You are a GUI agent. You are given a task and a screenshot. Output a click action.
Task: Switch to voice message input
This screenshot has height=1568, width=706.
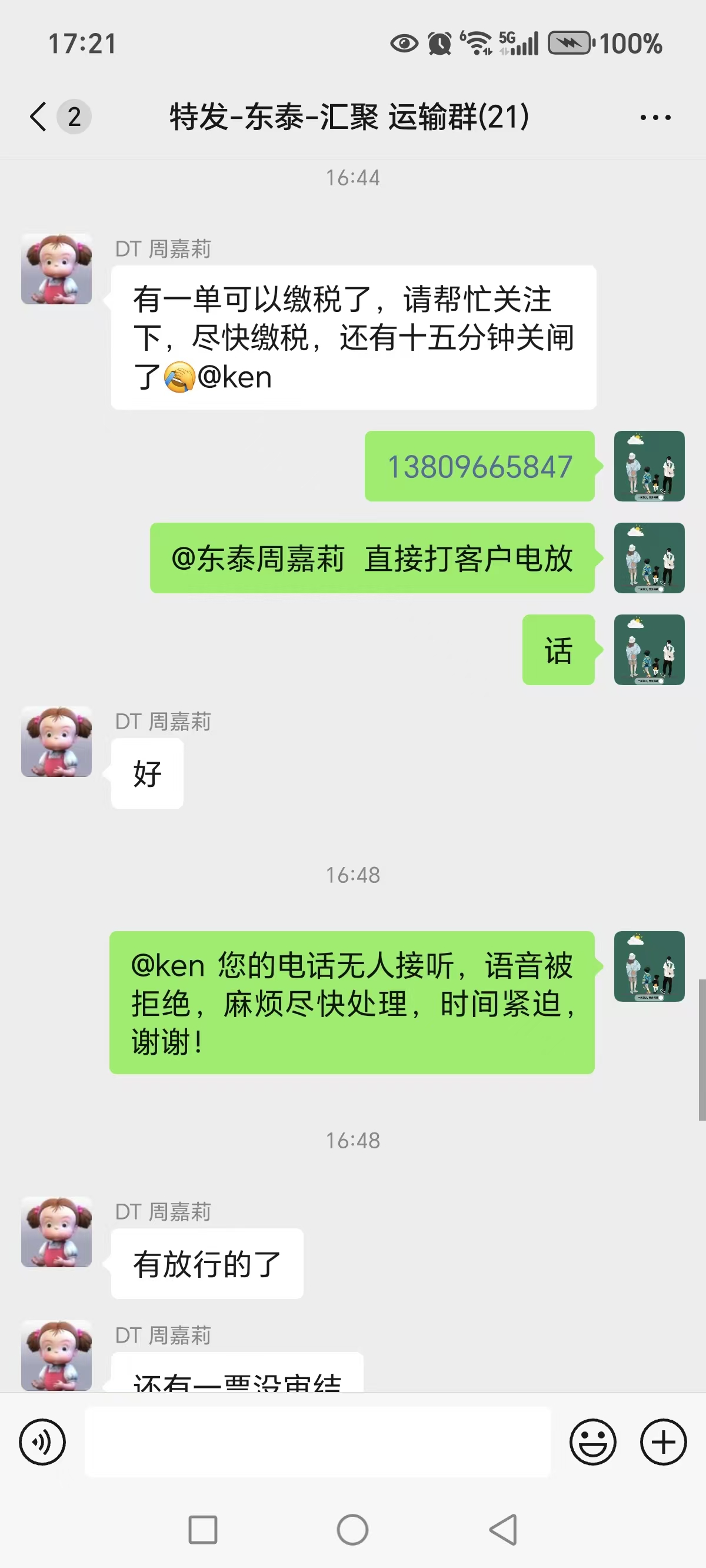click(42, 1441)
